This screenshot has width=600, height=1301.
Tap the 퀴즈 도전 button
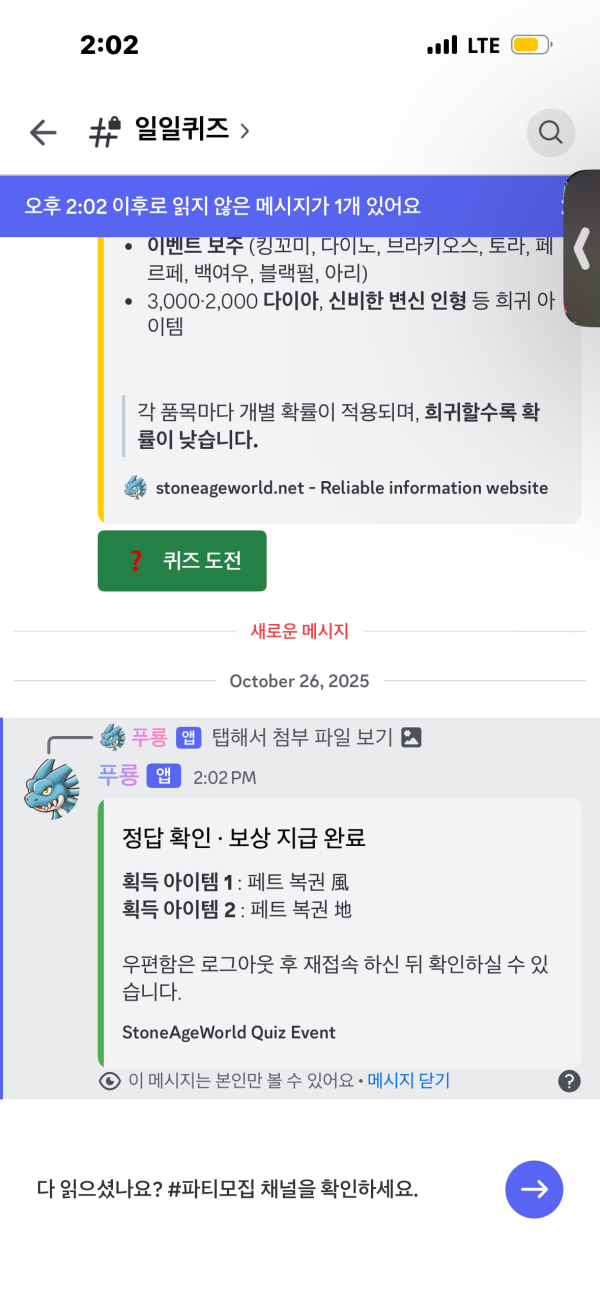tap(182, 561)
